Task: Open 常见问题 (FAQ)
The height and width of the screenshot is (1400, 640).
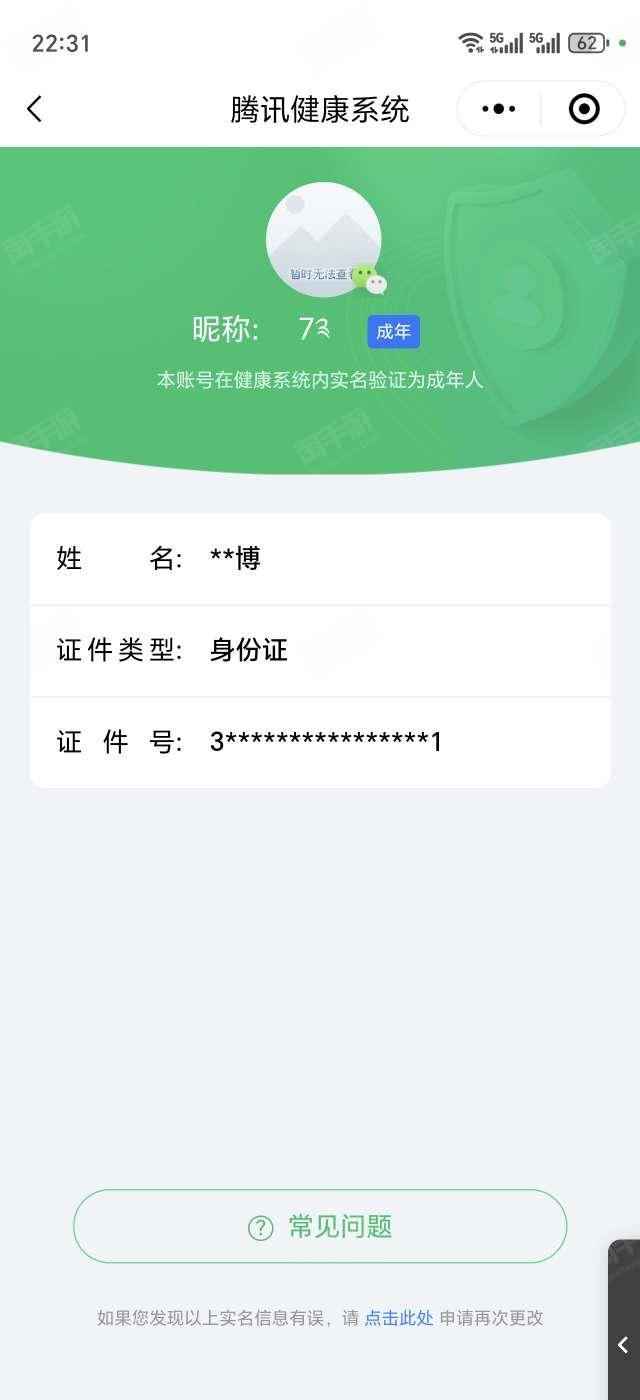Action: (320, 1226)
